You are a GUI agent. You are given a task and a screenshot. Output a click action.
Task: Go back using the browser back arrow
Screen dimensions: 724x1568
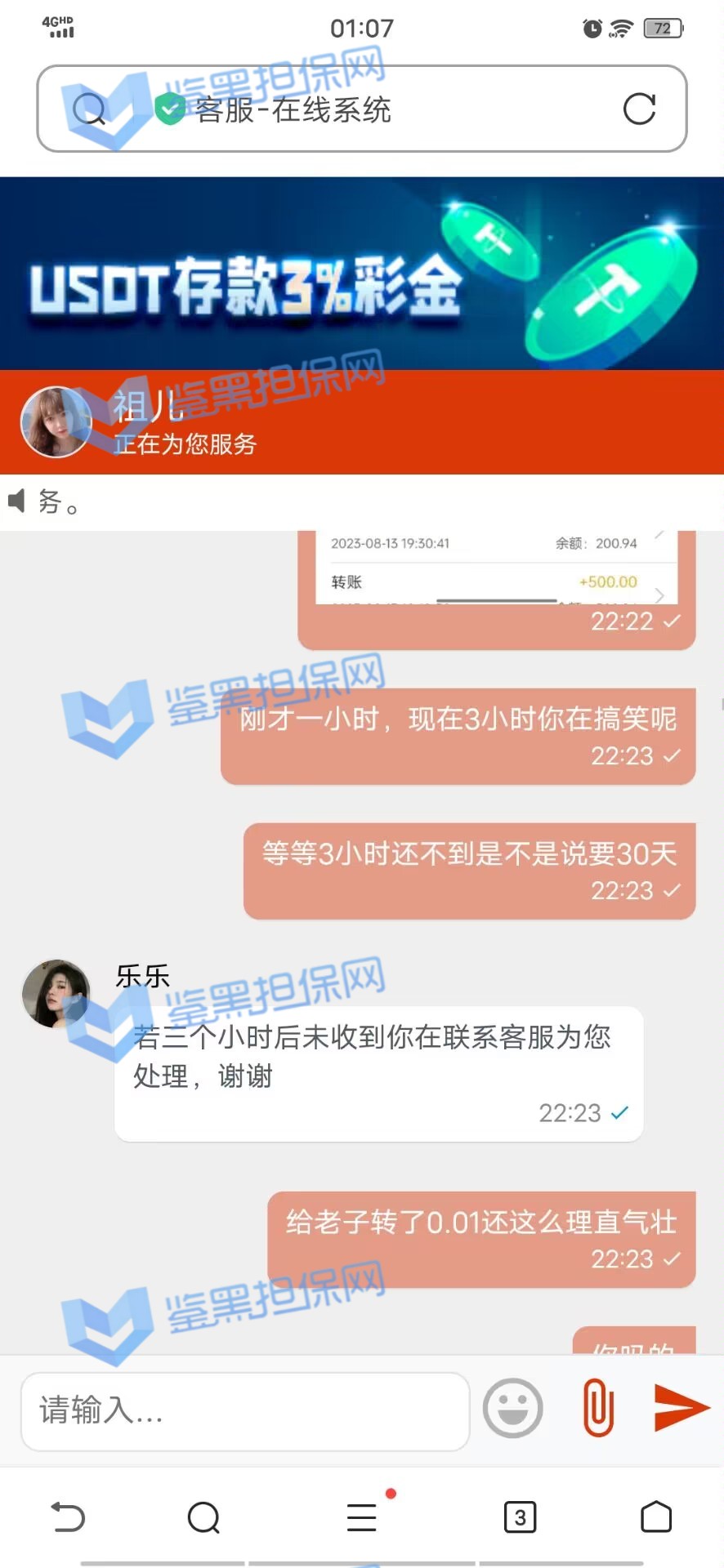[x=68, y=1517]
